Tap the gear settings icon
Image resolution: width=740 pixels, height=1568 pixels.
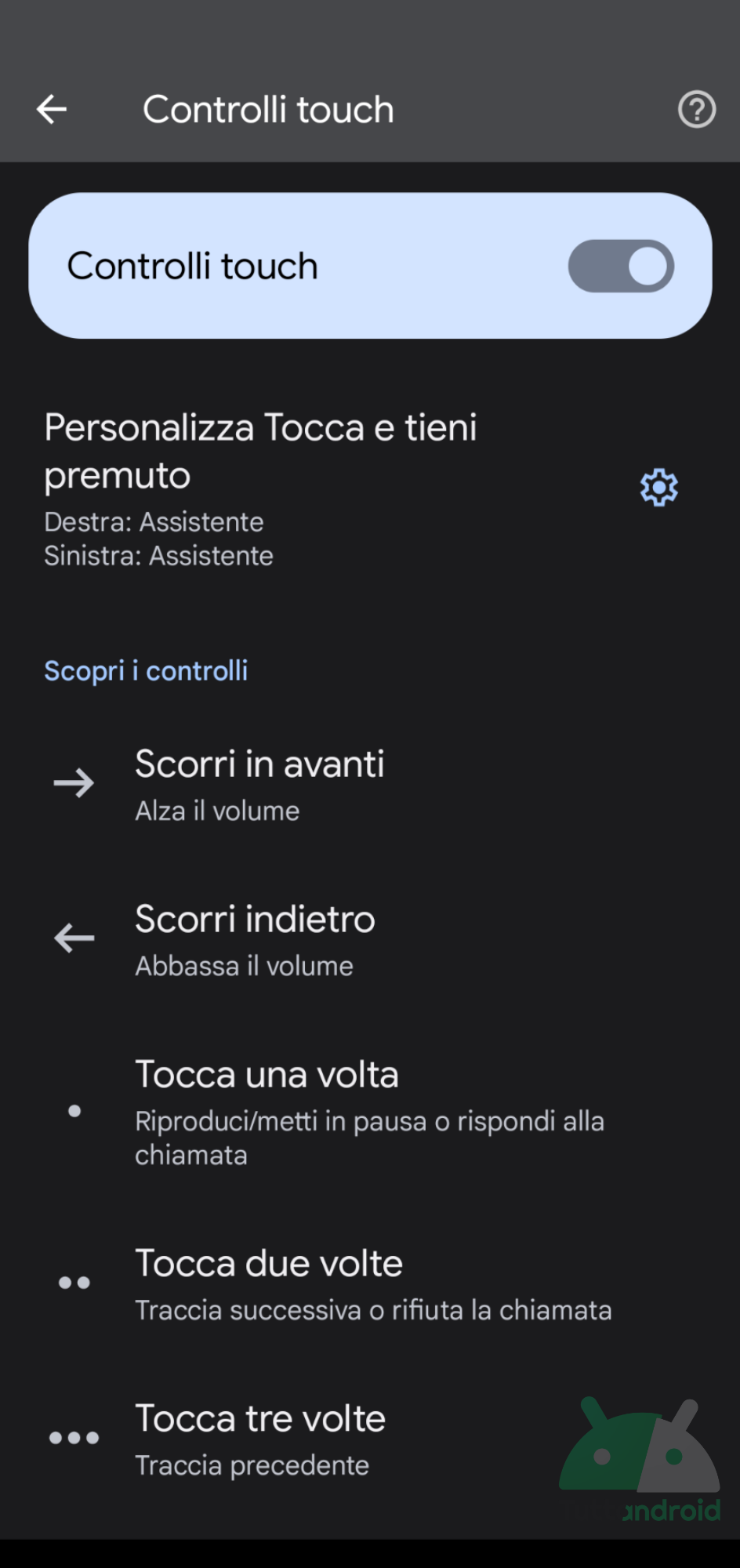point(658,488)
